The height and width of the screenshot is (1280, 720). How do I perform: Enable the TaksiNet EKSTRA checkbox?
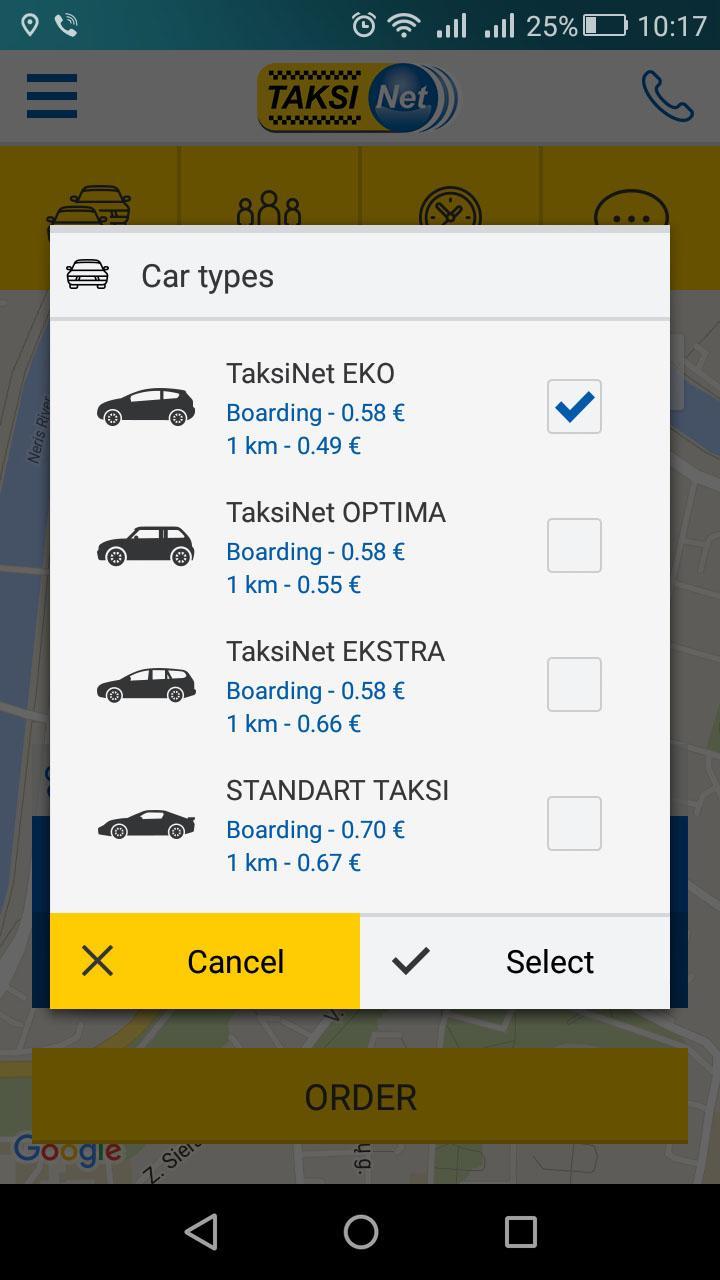coord(573,684)
